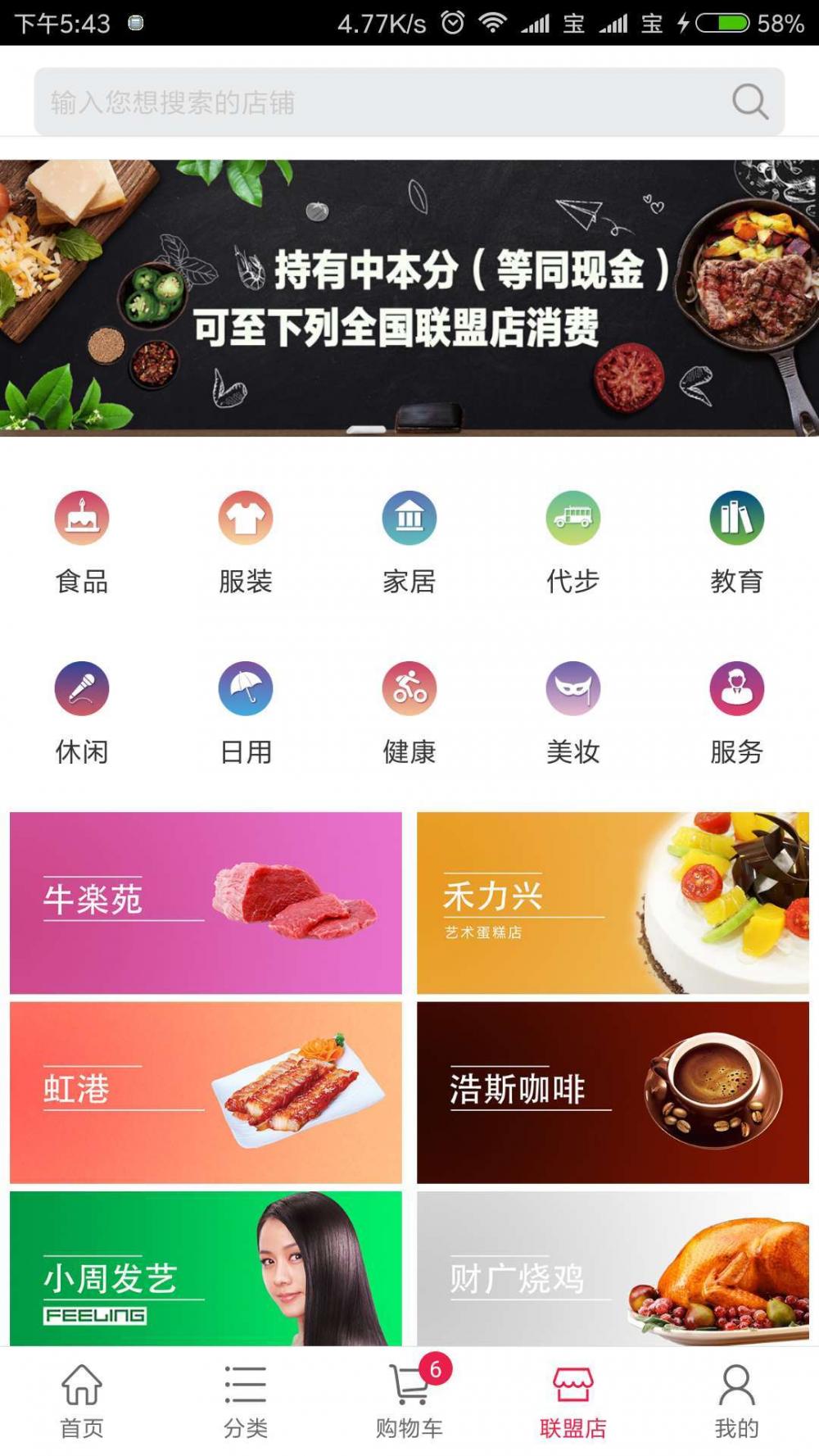Select the 家居 category
Image resolution: width=819 pixels, height=1456 pixels.
pyautogui.click(x=409, y=542)
